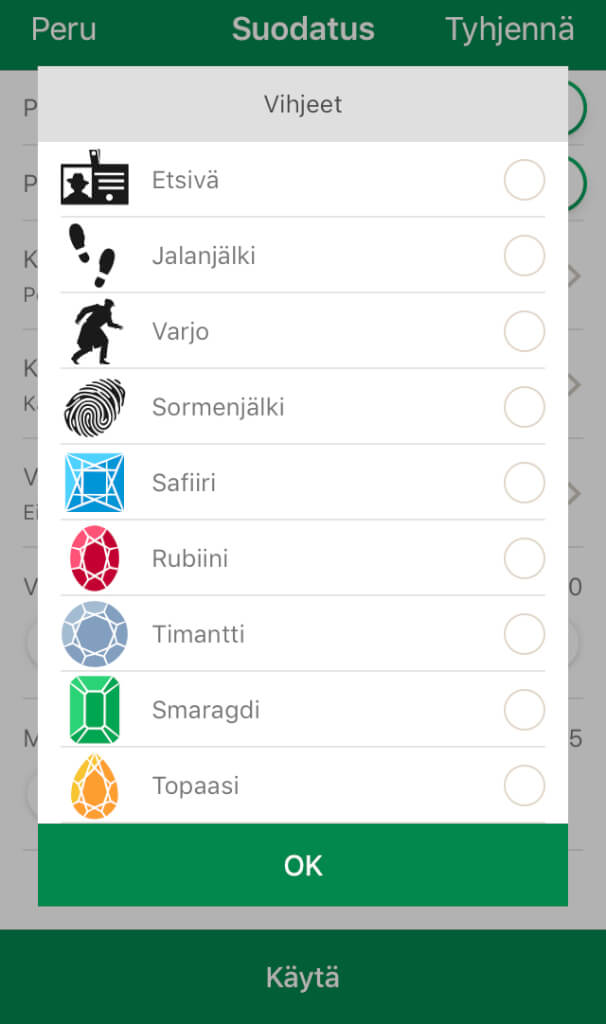
Task: Select the Smaragdi gem filter
Action: click(524, 710)
